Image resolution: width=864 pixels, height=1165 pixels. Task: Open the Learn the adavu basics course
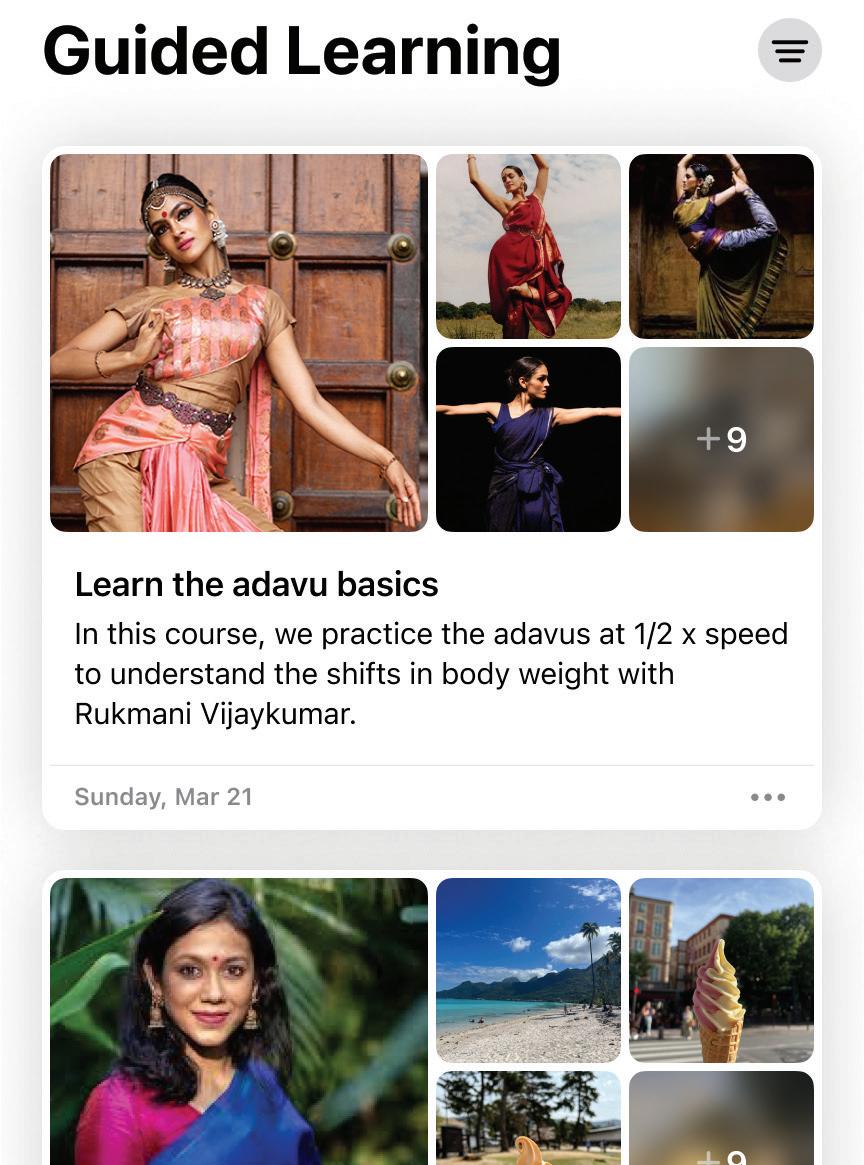[256, 584]
